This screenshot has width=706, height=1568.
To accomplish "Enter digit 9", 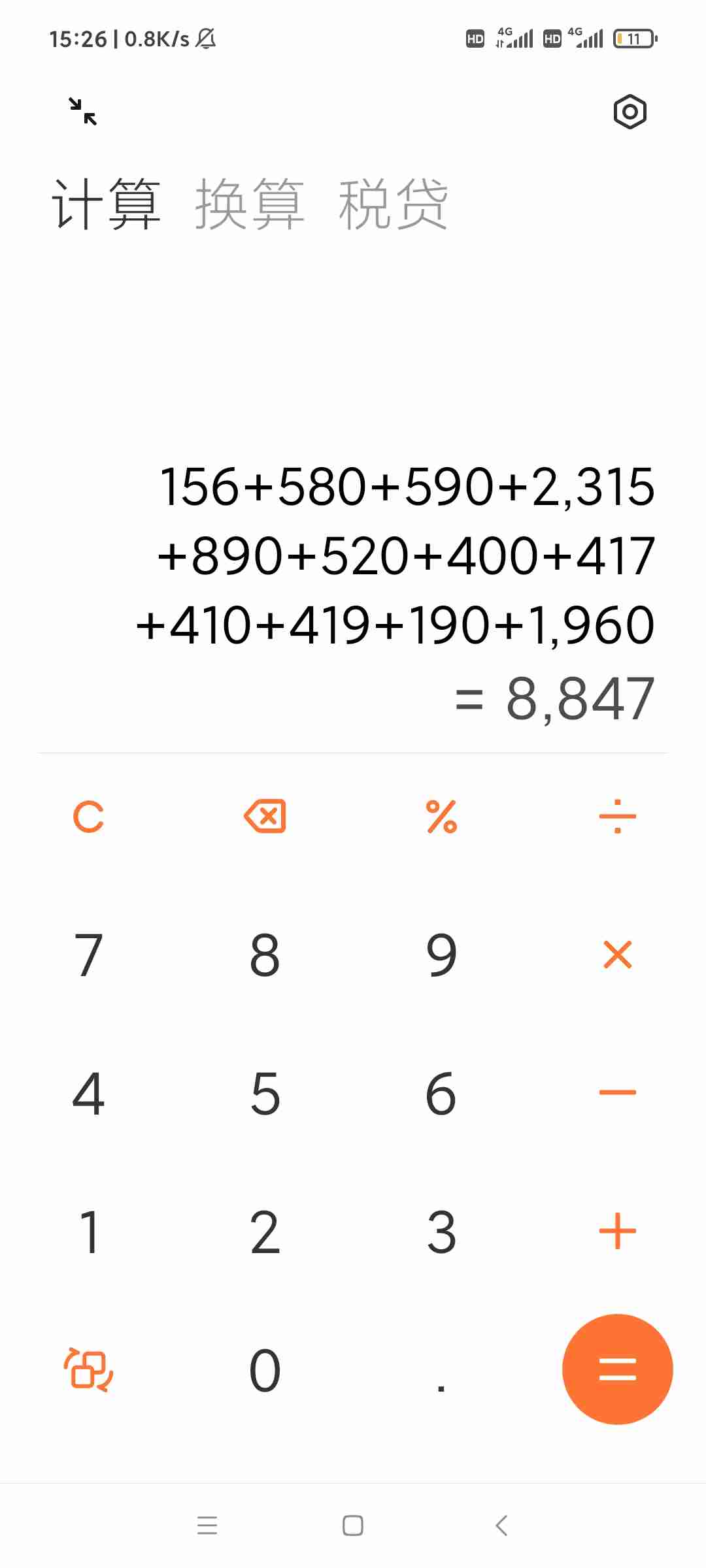I will click(441, 955).
